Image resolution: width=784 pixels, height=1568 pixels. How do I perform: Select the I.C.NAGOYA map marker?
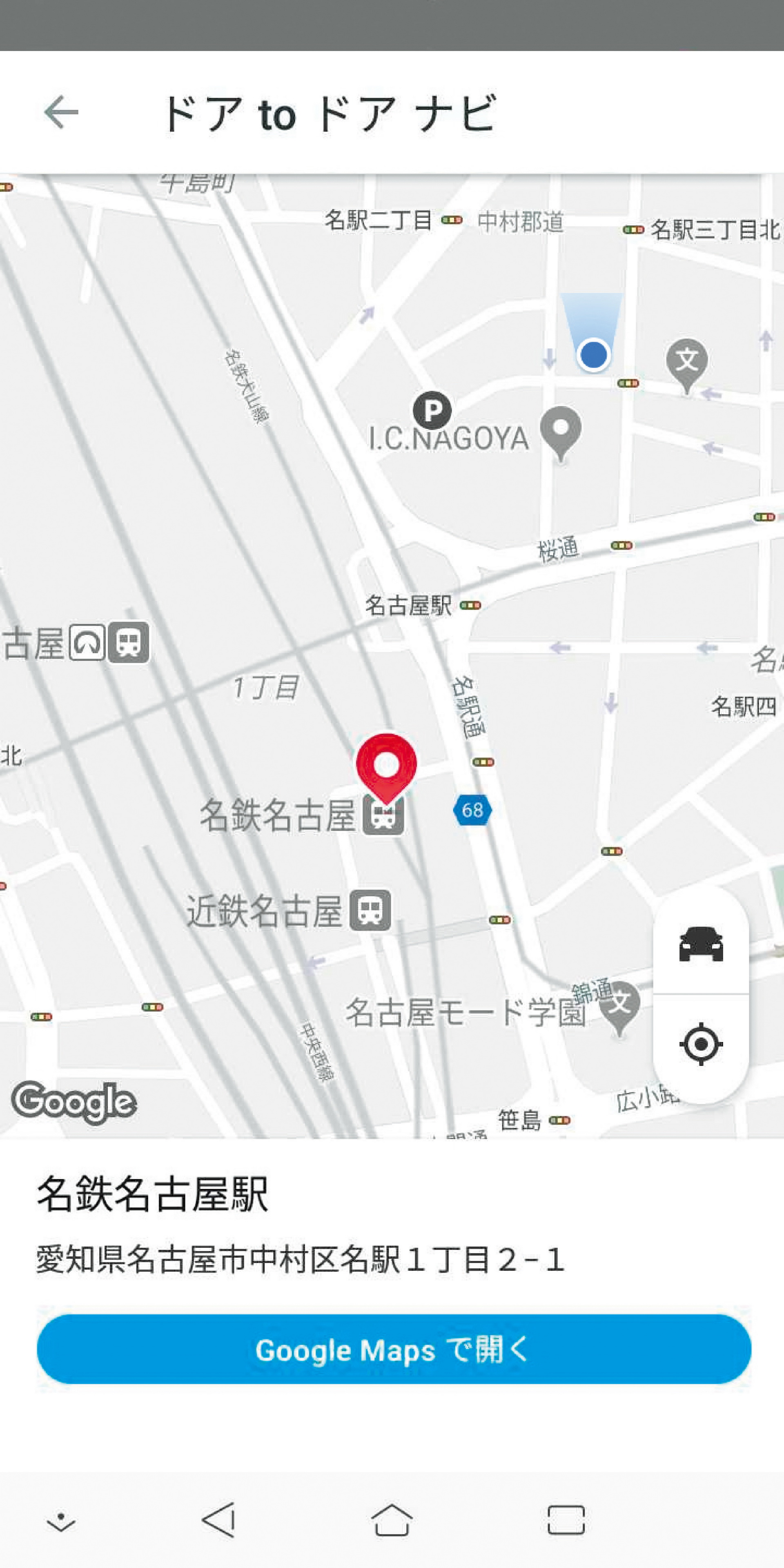tap(561, 431)
